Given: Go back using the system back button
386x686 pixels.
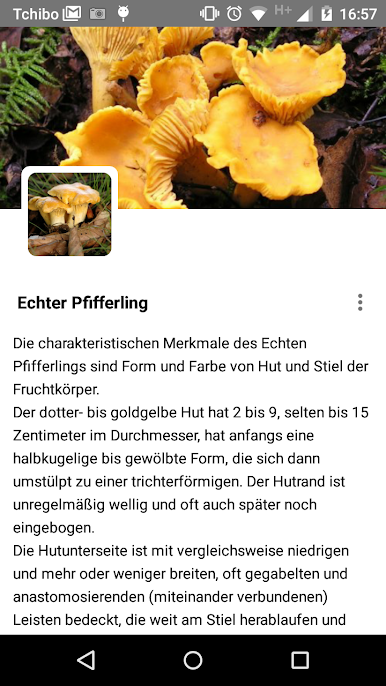Looking at the screenshot, I should pos(86,660).
